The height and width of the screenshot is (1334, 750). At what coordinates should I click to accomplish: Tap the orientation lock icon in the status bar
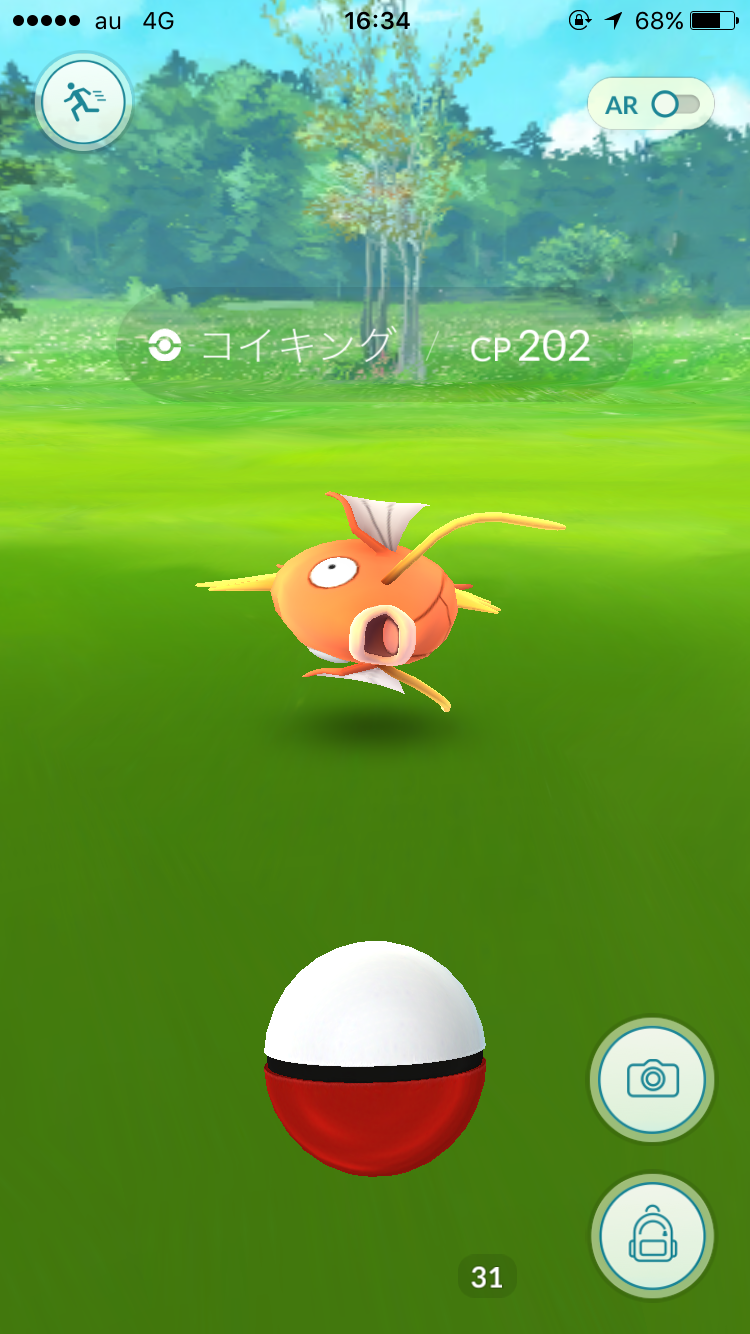(x=581, y=19)
